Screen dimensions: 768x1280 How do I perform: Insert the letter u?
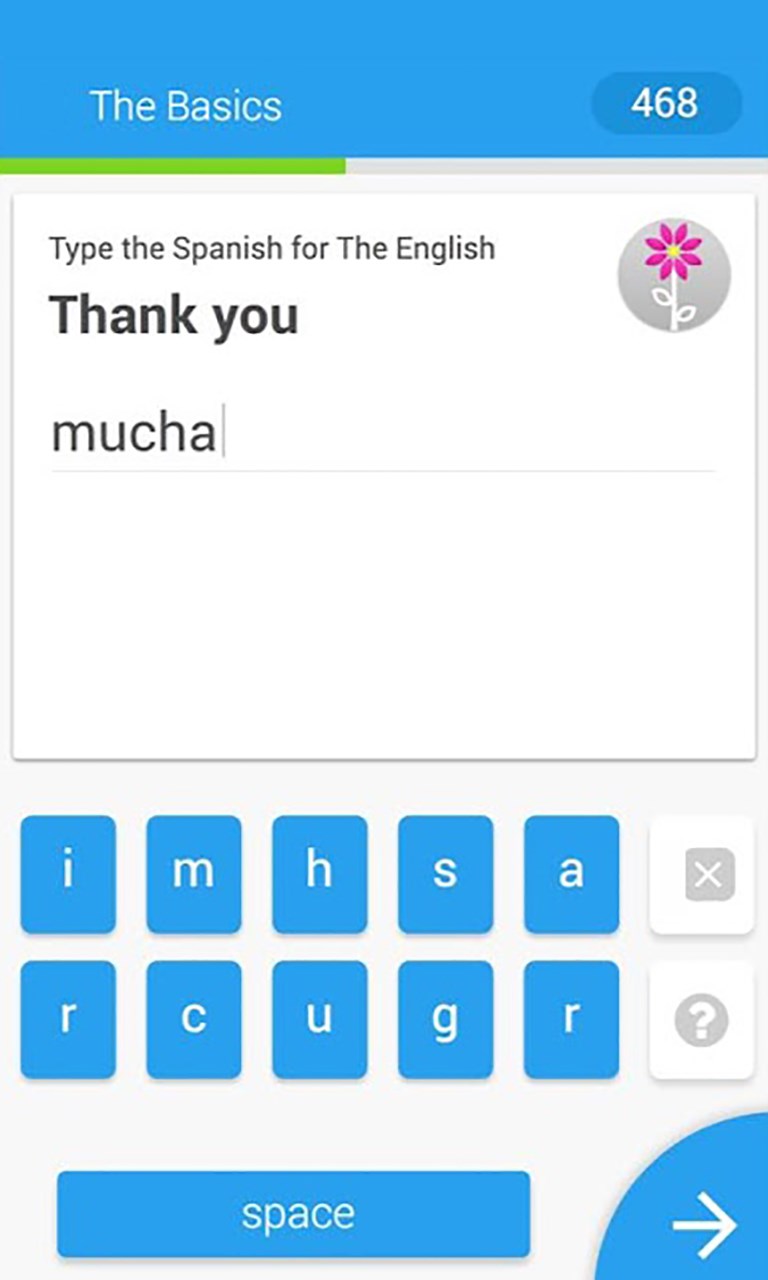(x=320, y=1019)
